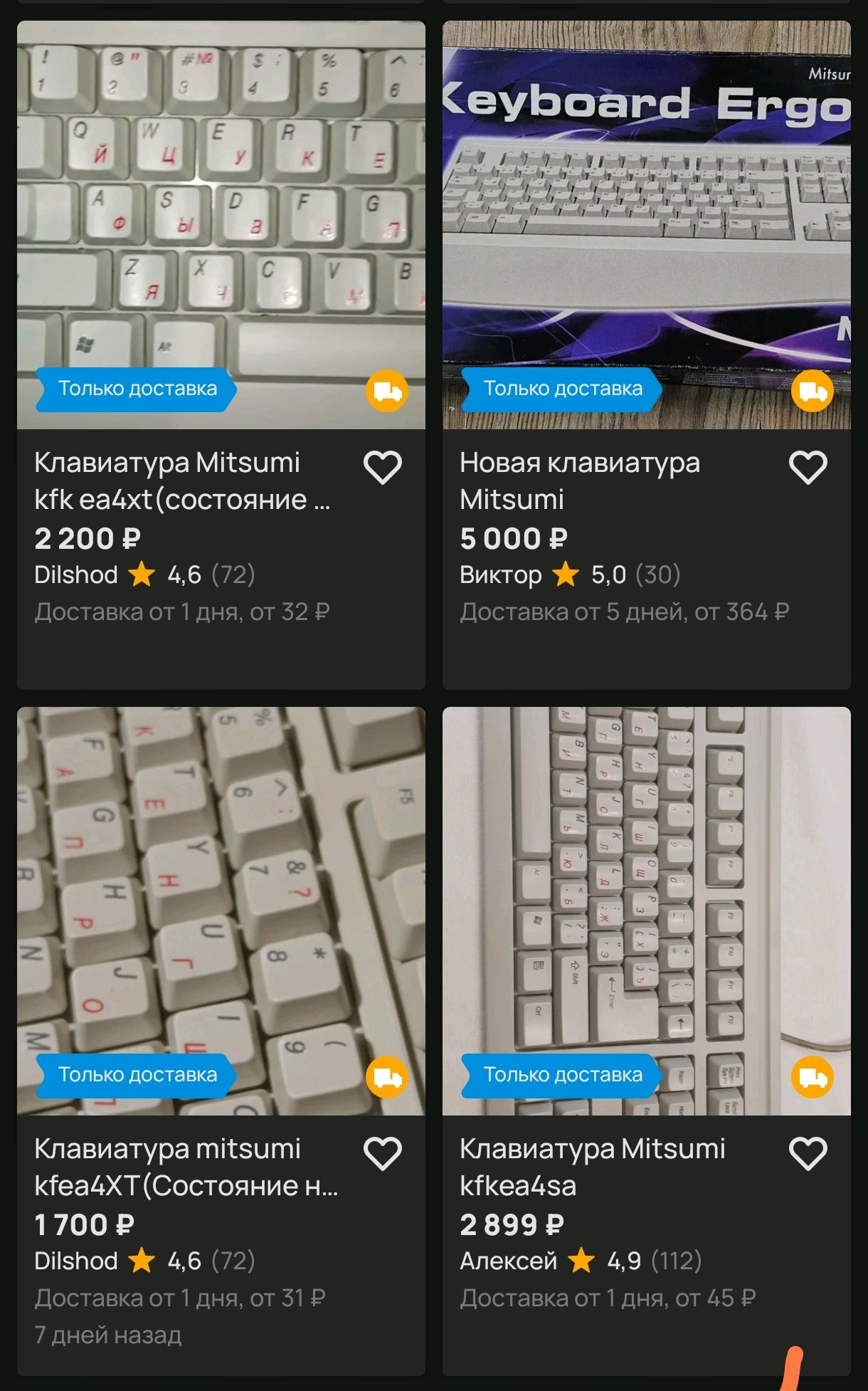Open the Mitsumi kfk ea4xt listing for 2 200 ₽
This screenshot has height=1391, width=868.
pyautogui.click(x=182, y=481)
